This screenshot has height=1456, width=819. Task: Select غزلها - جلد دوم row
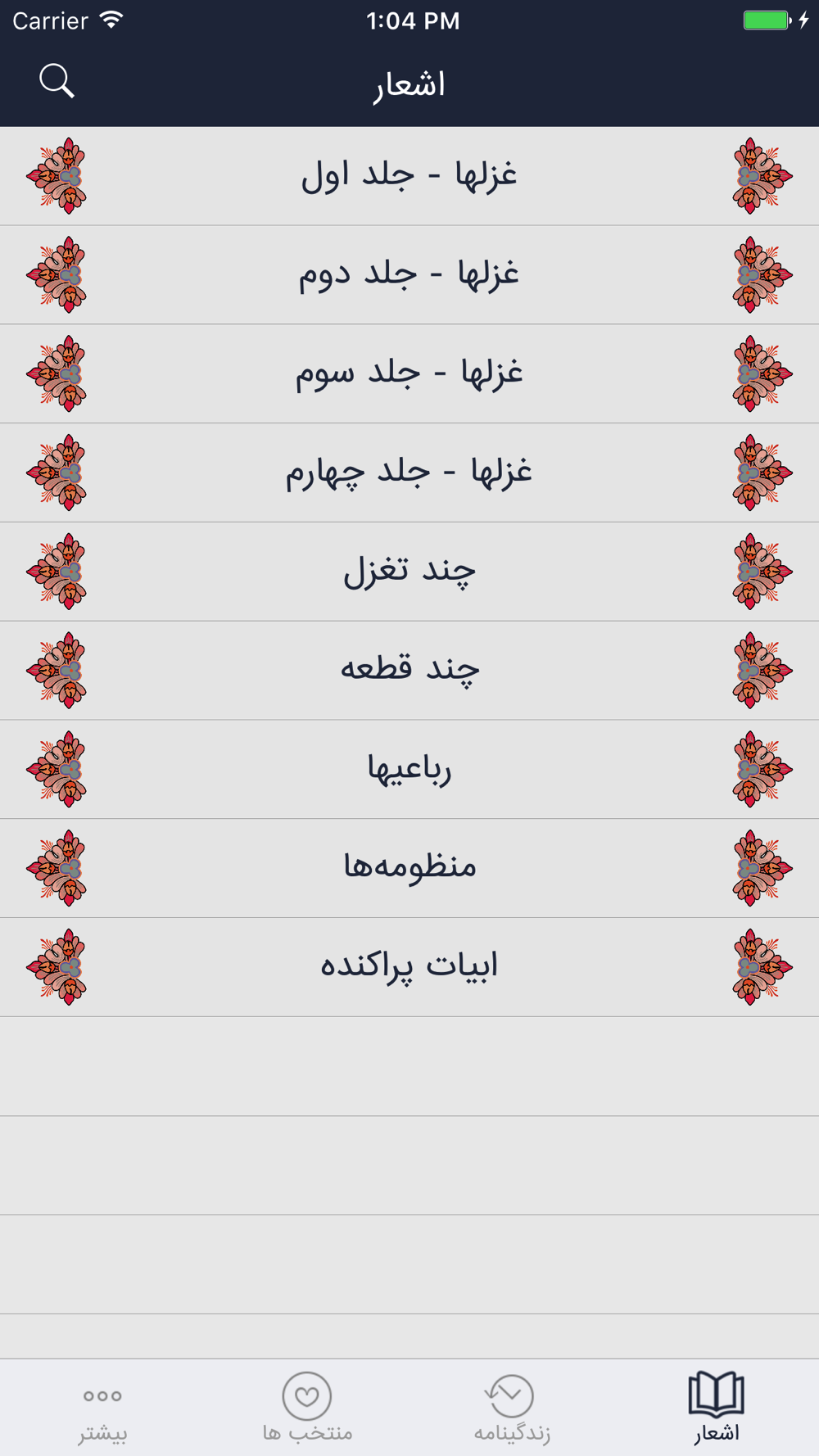coord(409,275)
